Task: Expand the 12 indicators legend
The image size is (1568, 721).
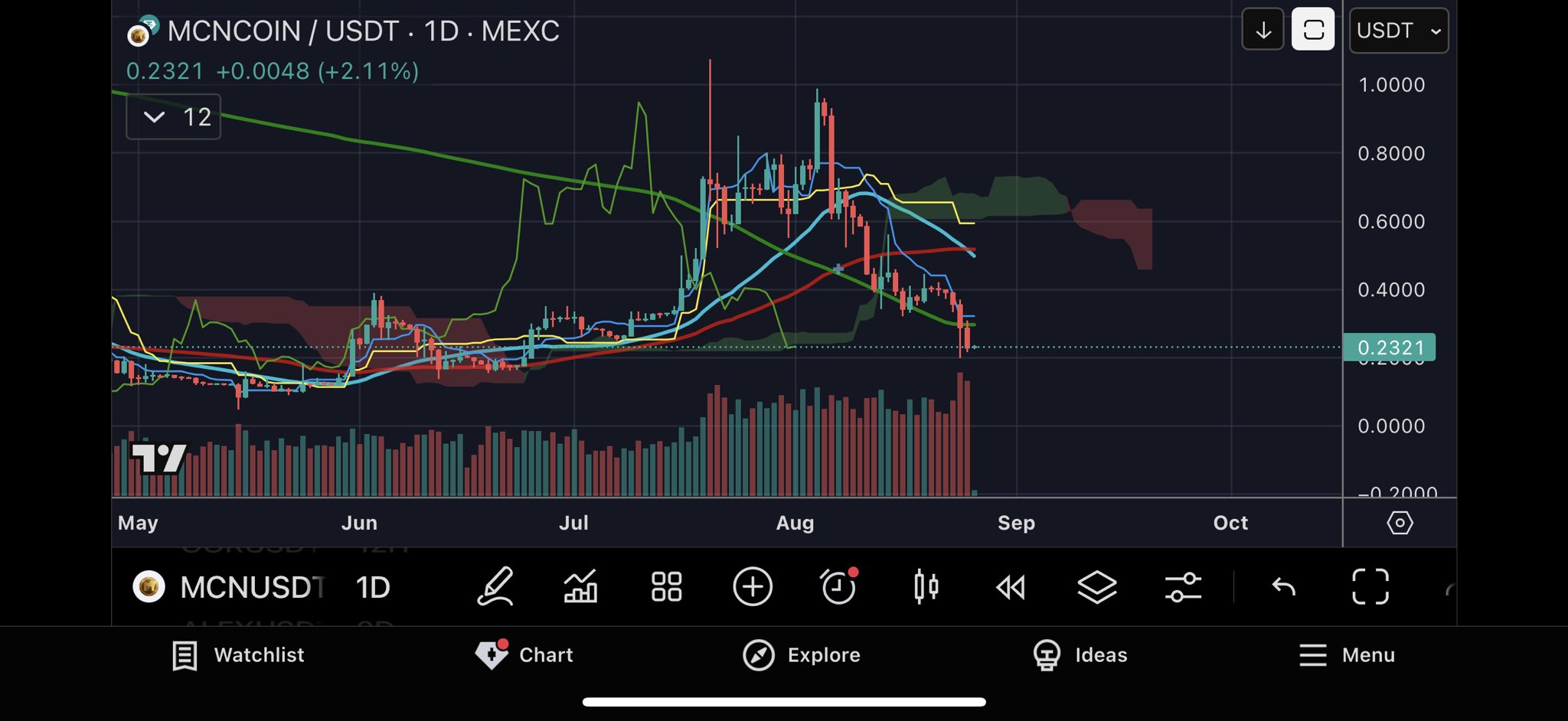Action: (x=173, y=117)
